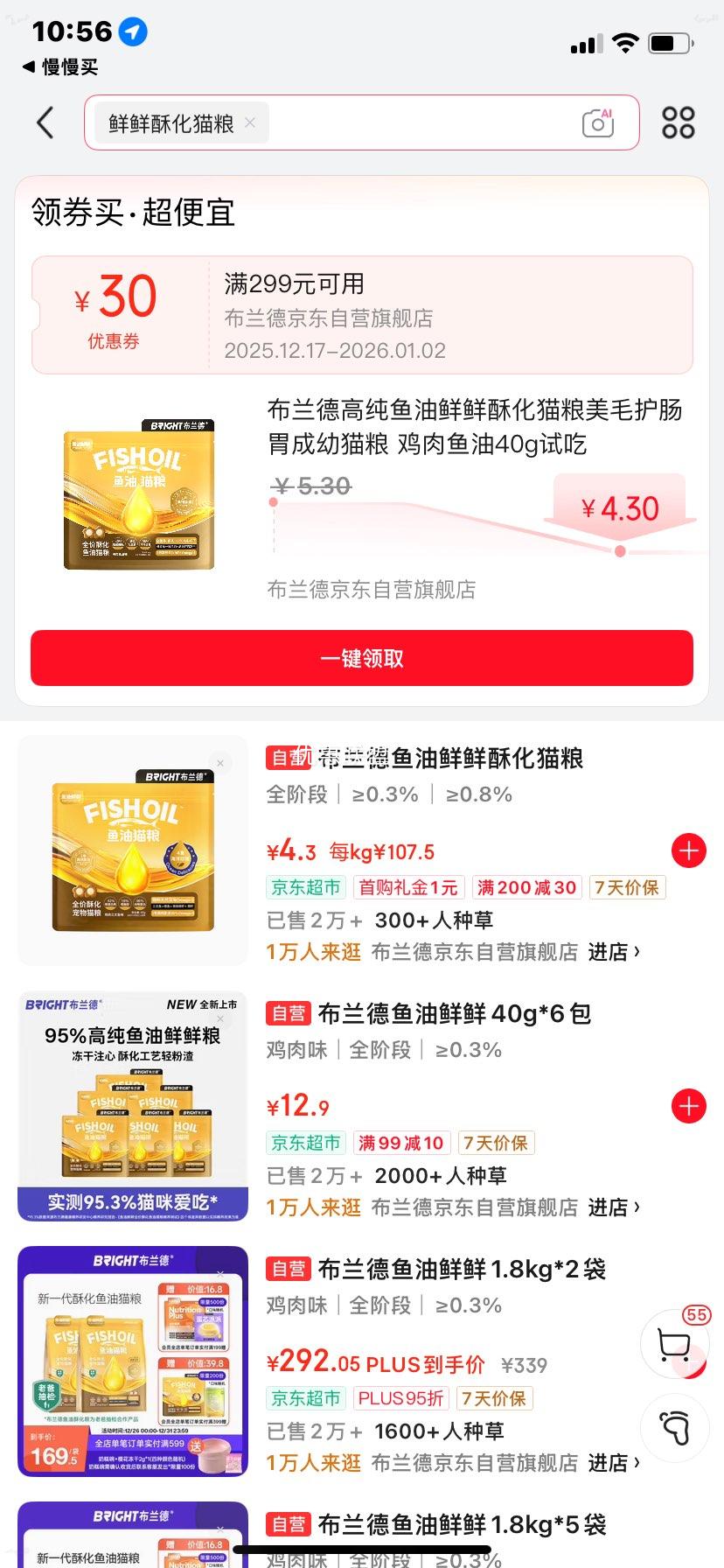Tap red plus icon on 40g*6包 product

[689, 1106]
